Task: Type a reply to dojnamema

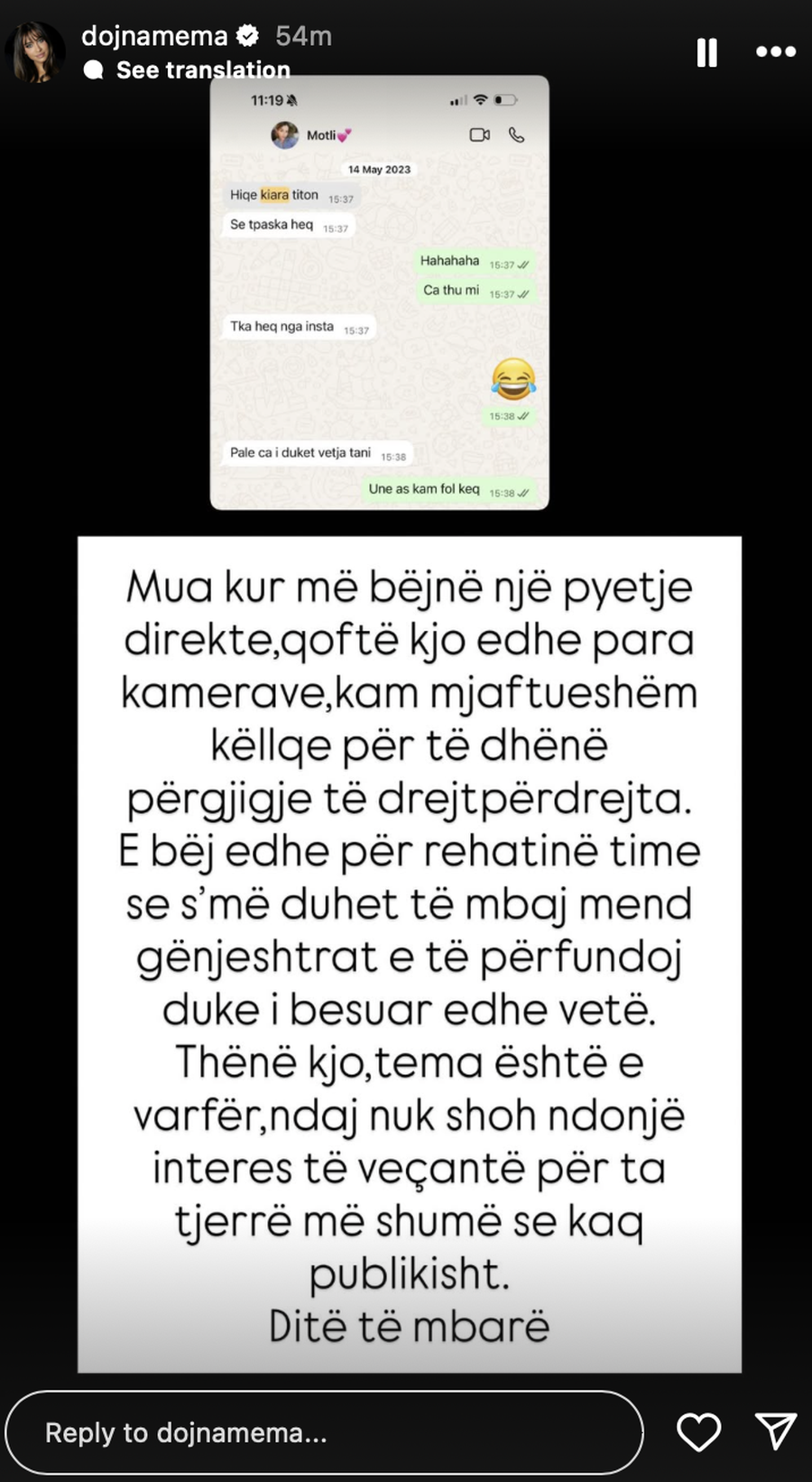Action: pyautogui.click(x=325, y=1432)
